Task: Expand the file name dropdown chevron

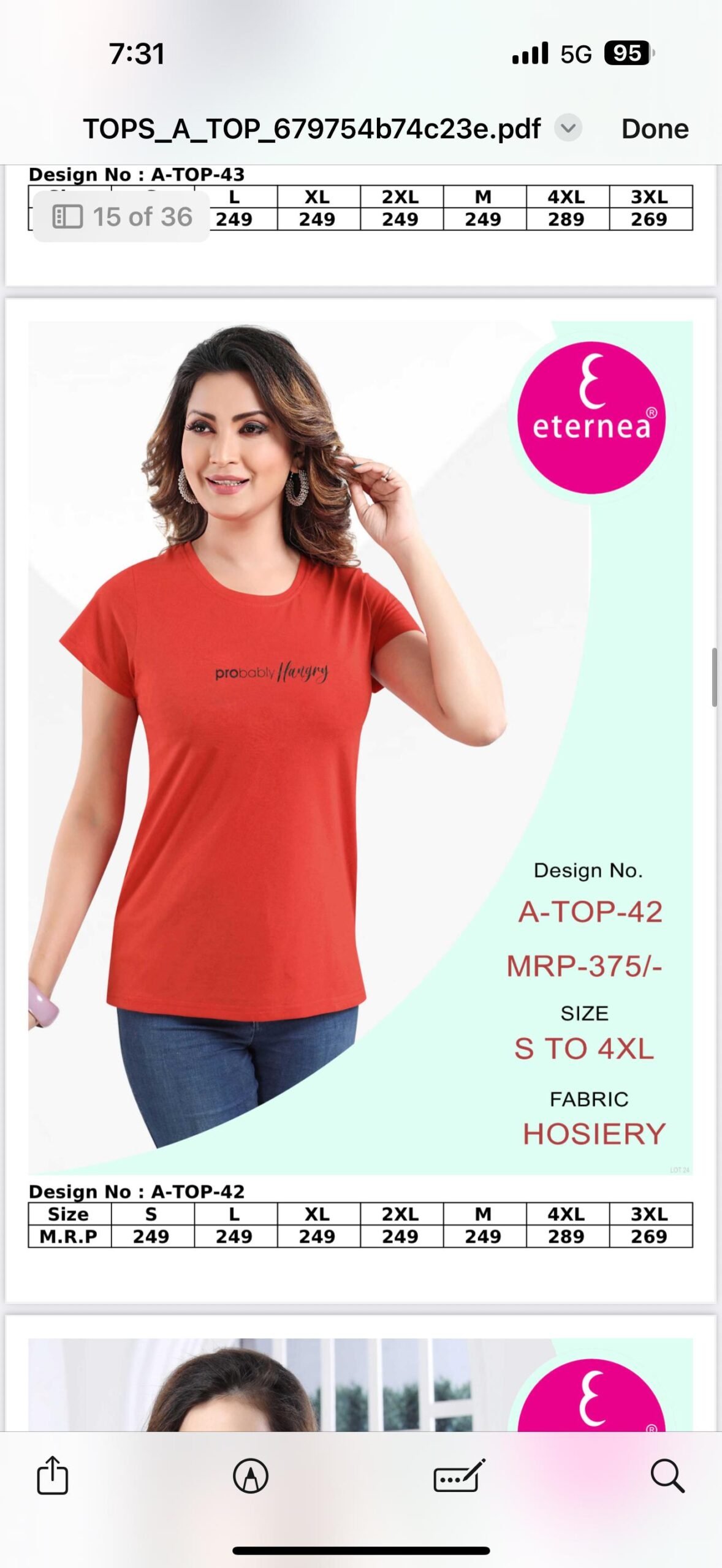Action: tap(568, 128)
